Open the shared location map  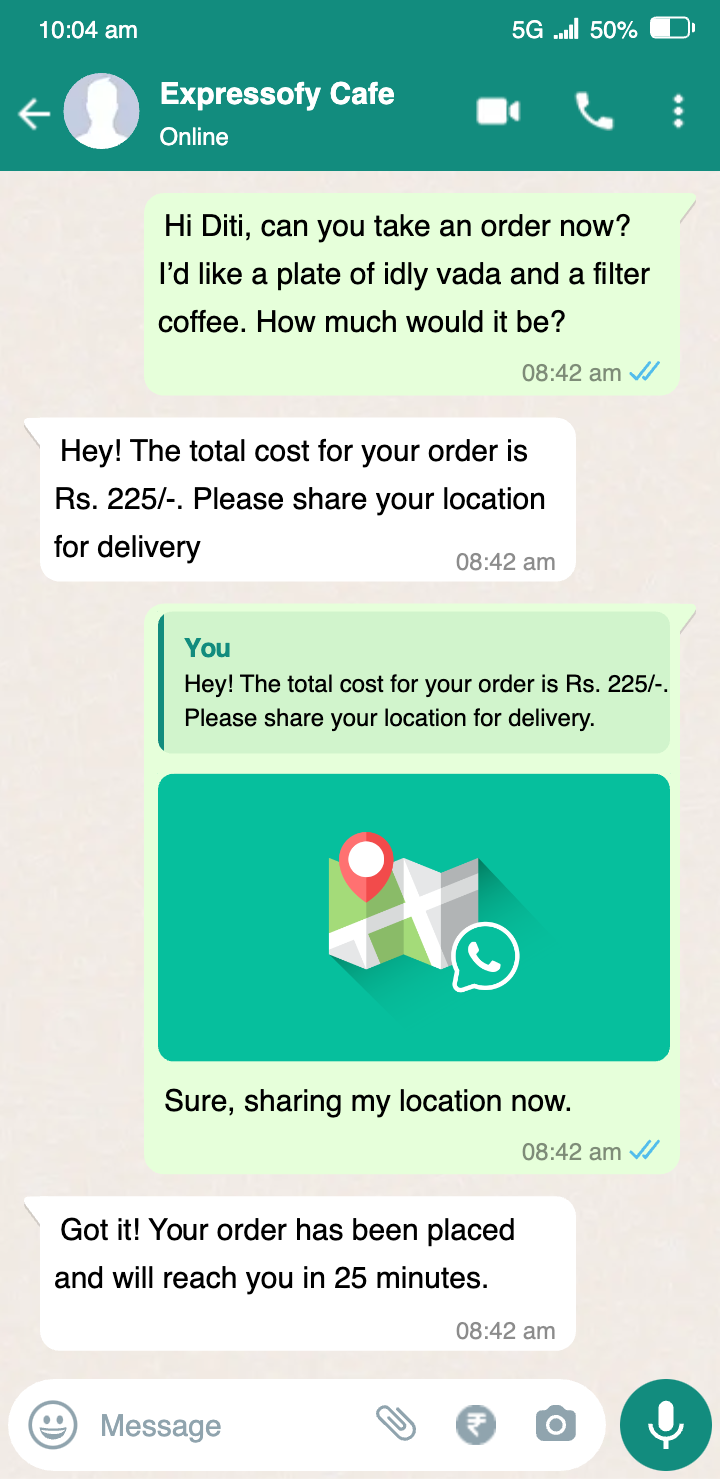(413, 916)
